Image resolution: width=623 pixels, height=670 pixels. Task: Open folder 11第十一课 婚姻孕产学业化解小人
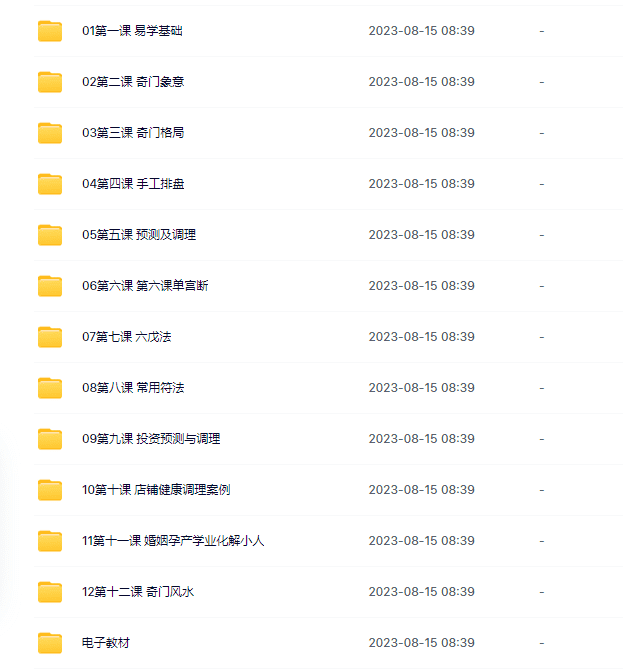(173, 541)
